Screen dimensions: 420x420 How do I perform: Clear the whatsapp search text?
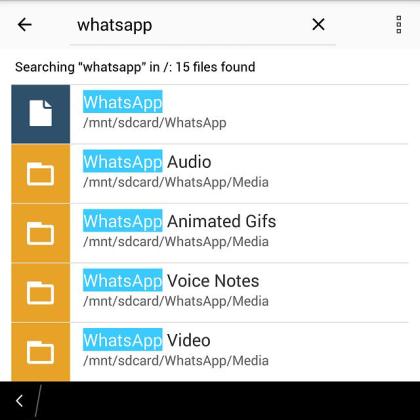pyautogui.click(x=318, y=24)
